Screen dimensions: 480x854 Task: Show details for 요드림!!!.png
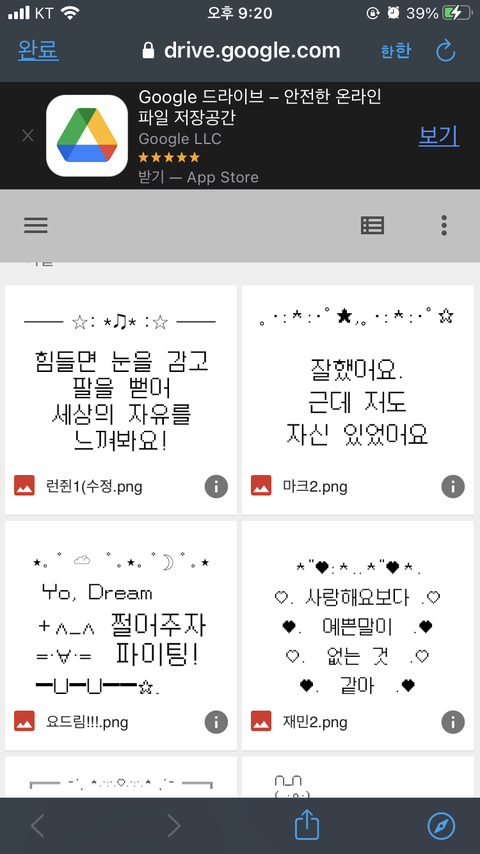(216, 722)
